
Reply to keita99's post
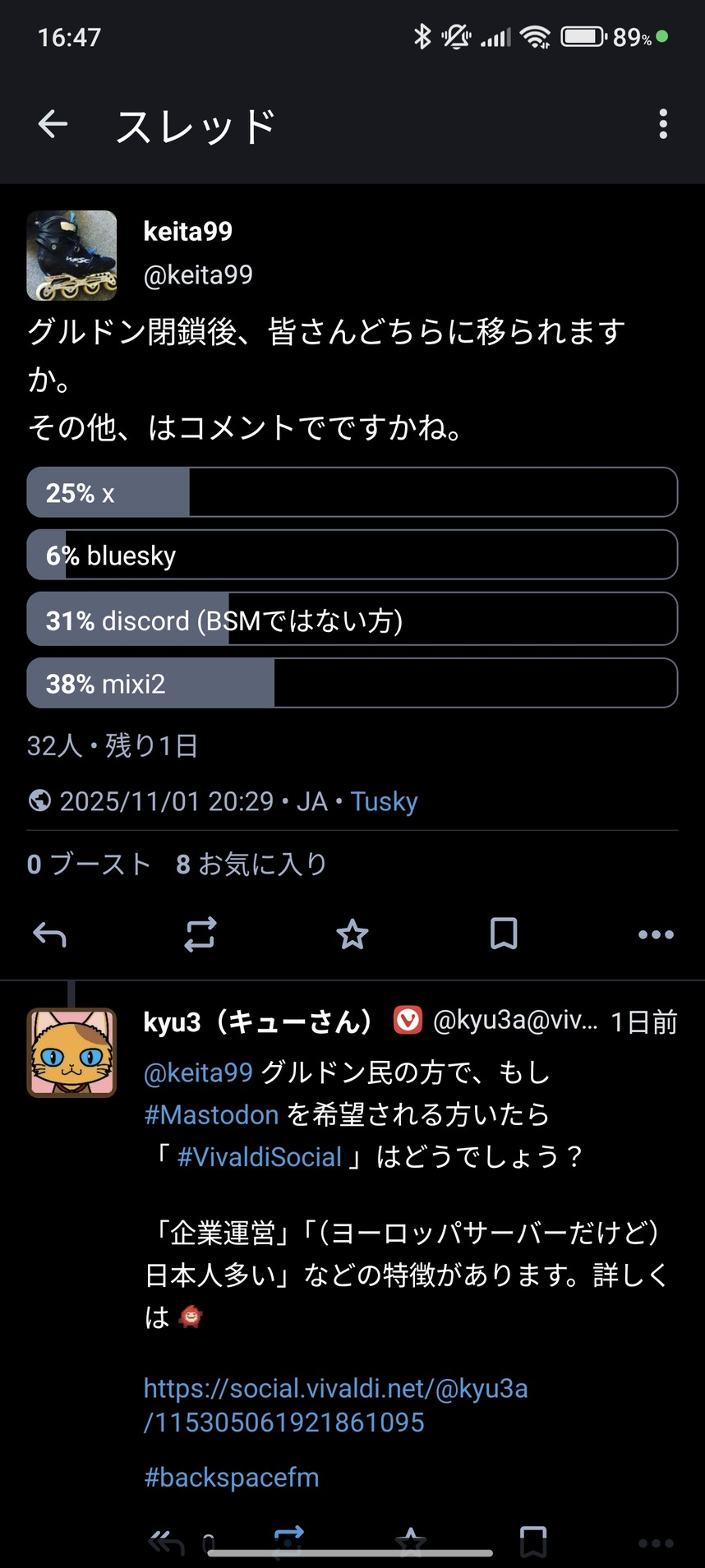click(x=49, y=934)
